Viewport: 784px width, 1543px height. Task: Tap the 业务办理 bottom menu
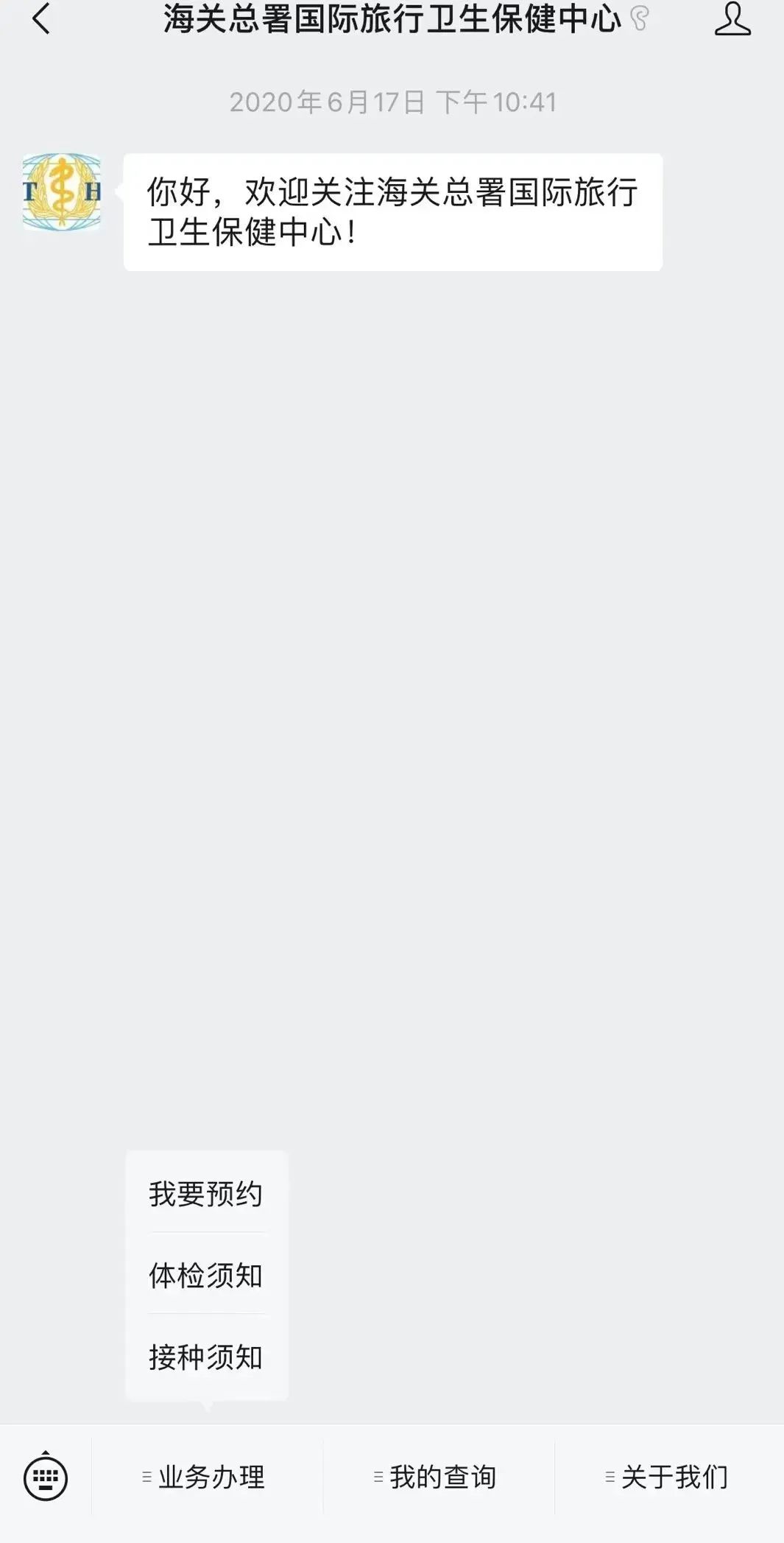[207, 1477]
